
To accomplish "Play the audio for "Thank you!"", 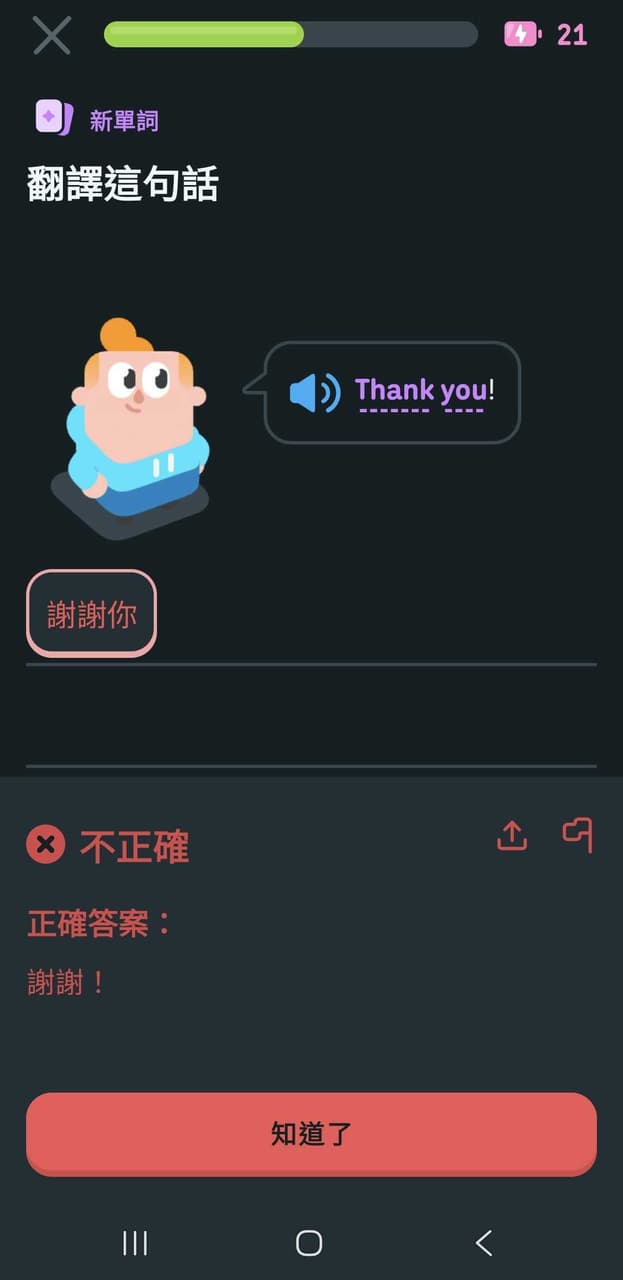I will pos(314,392).
